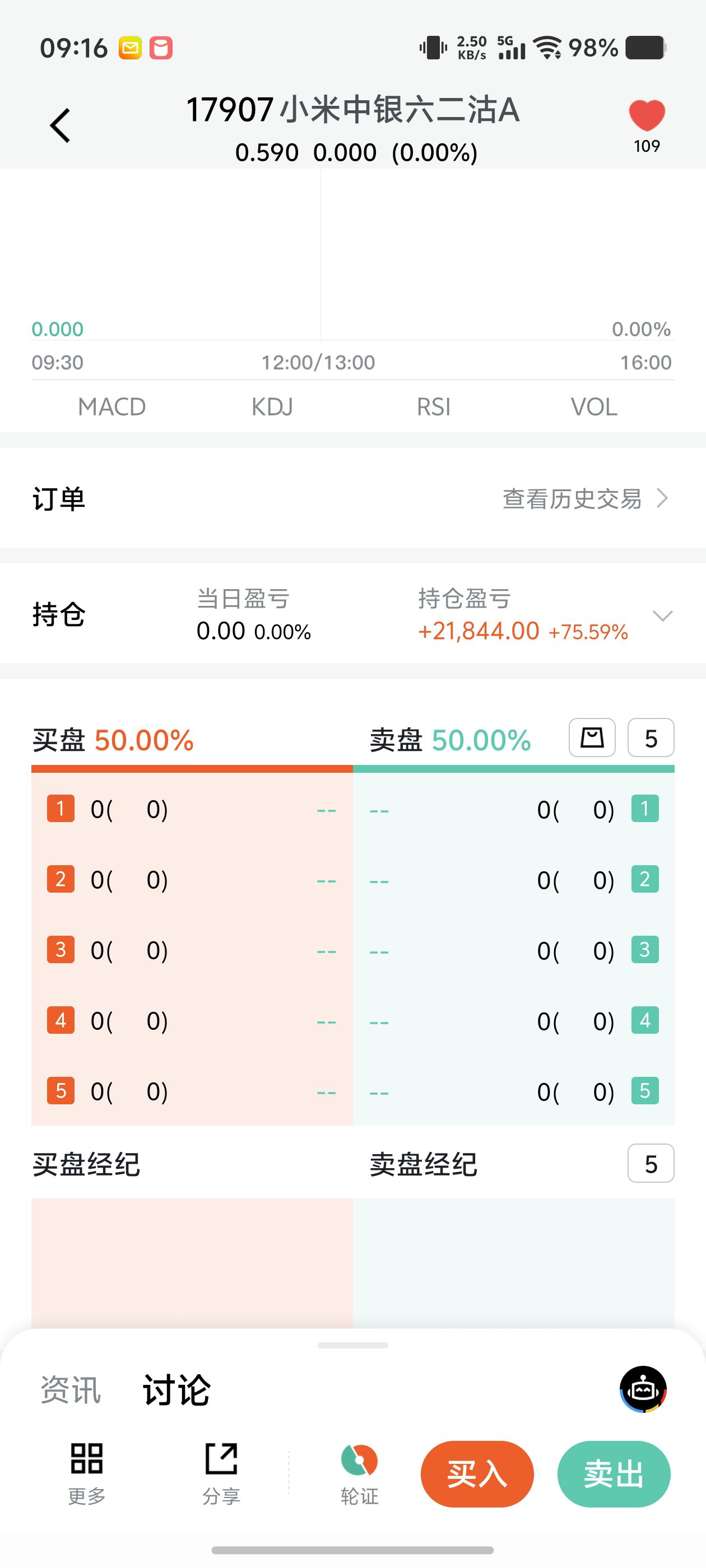The height and width of the screenshot is (1568, 706).
Task: Expand the 持仓 position details chevron
Action: point(662,615)
